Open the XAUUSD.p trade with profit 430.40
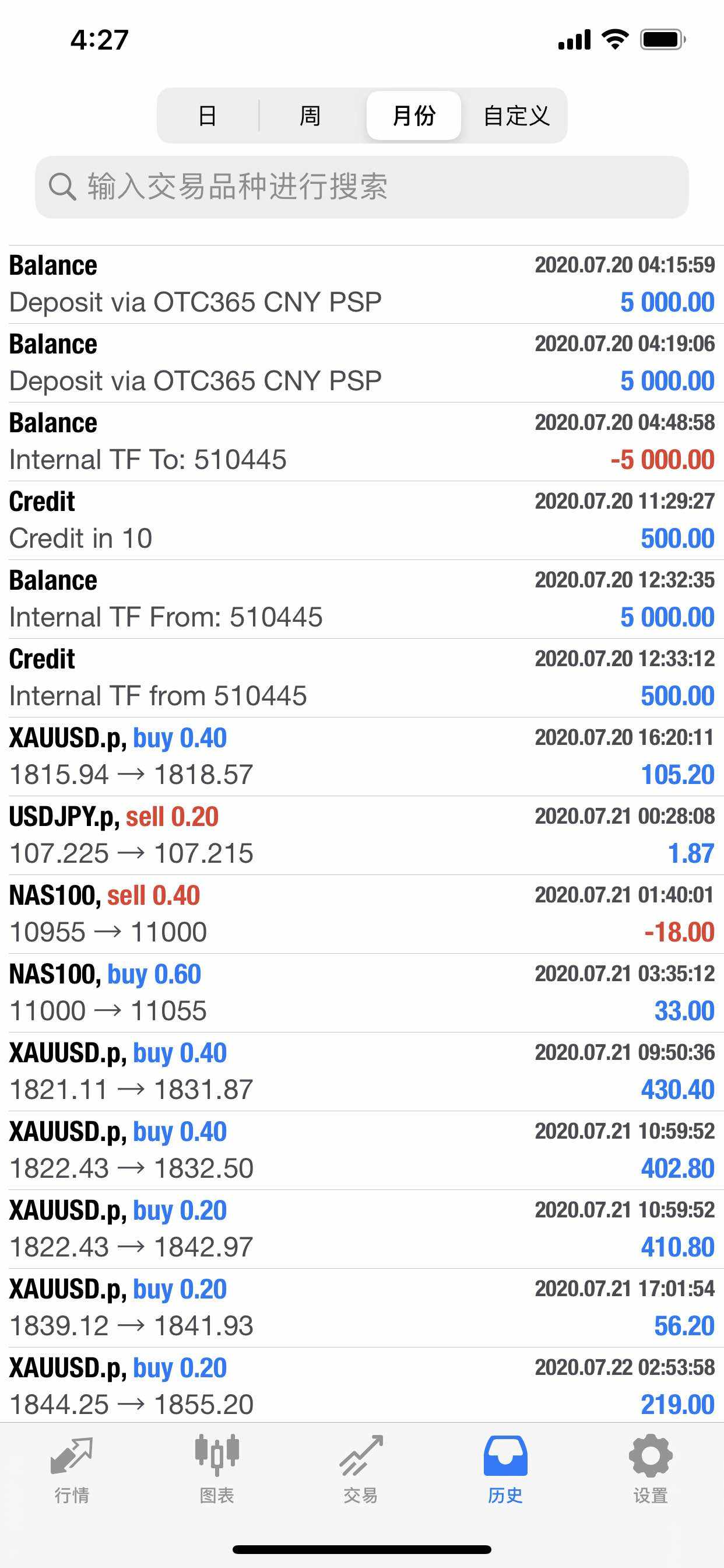The height and width of the screenshot is (1568, 724). pyautogui.click(x=362, y=1072)
